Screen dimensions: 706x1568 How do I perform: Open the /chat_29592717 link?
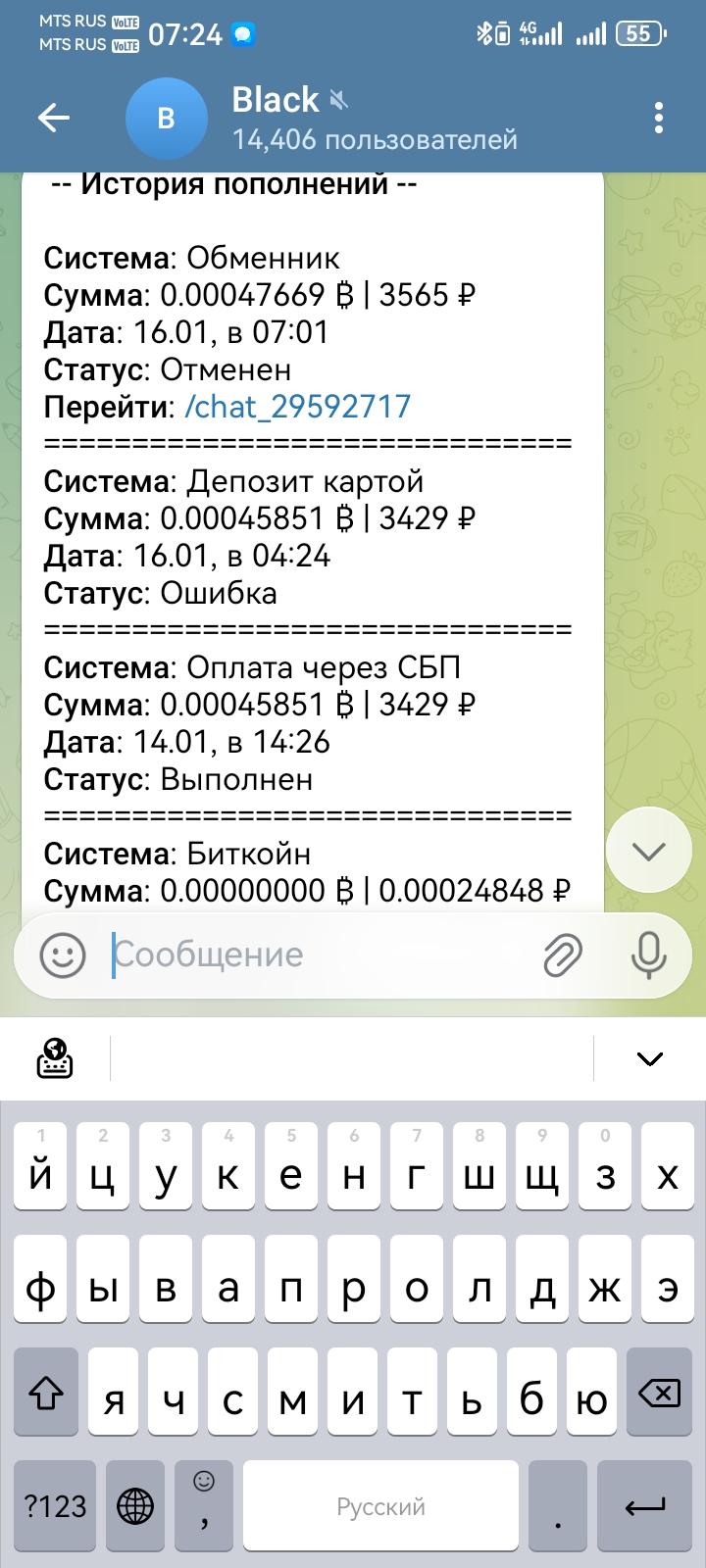[297, 407]
